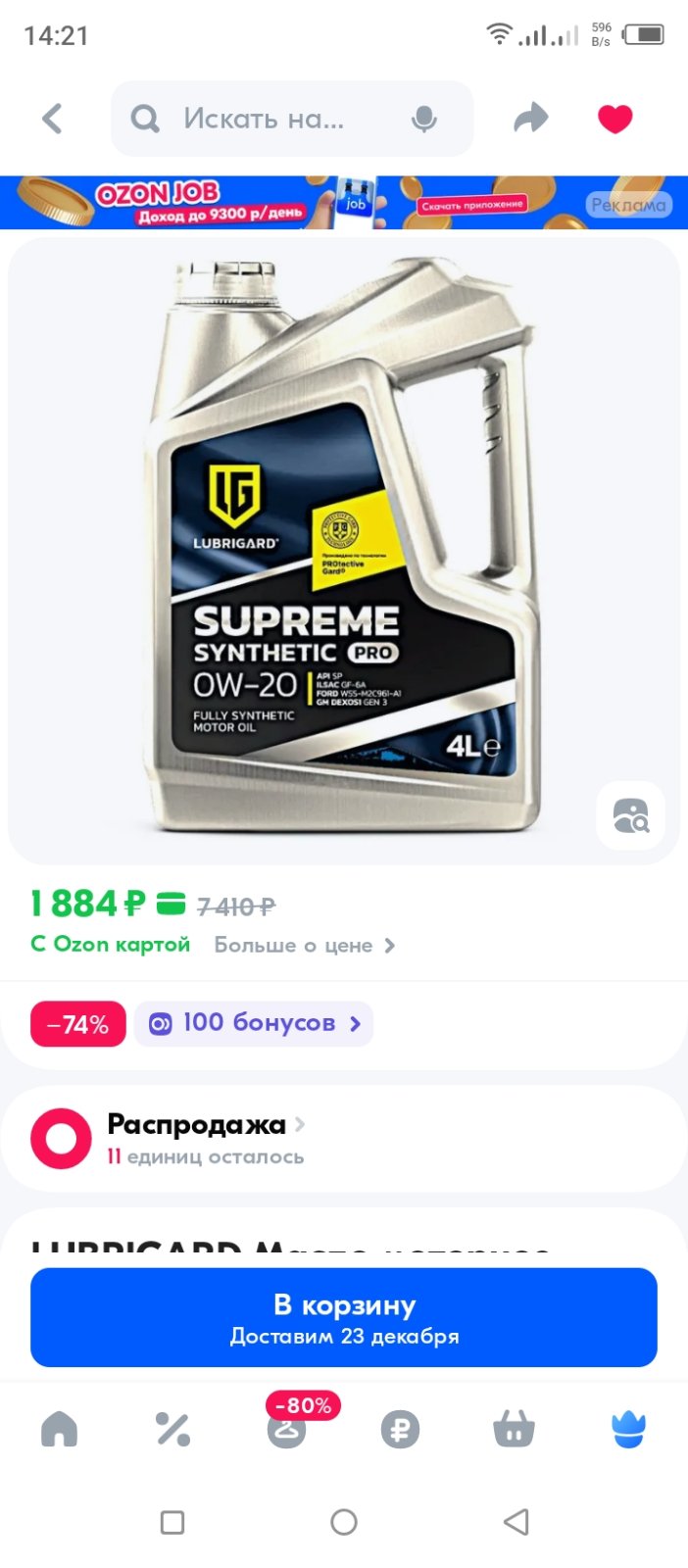This screenshot has width=688, height=1568.
Task: Start voice search with the microphone
Action: pos(423,119)
